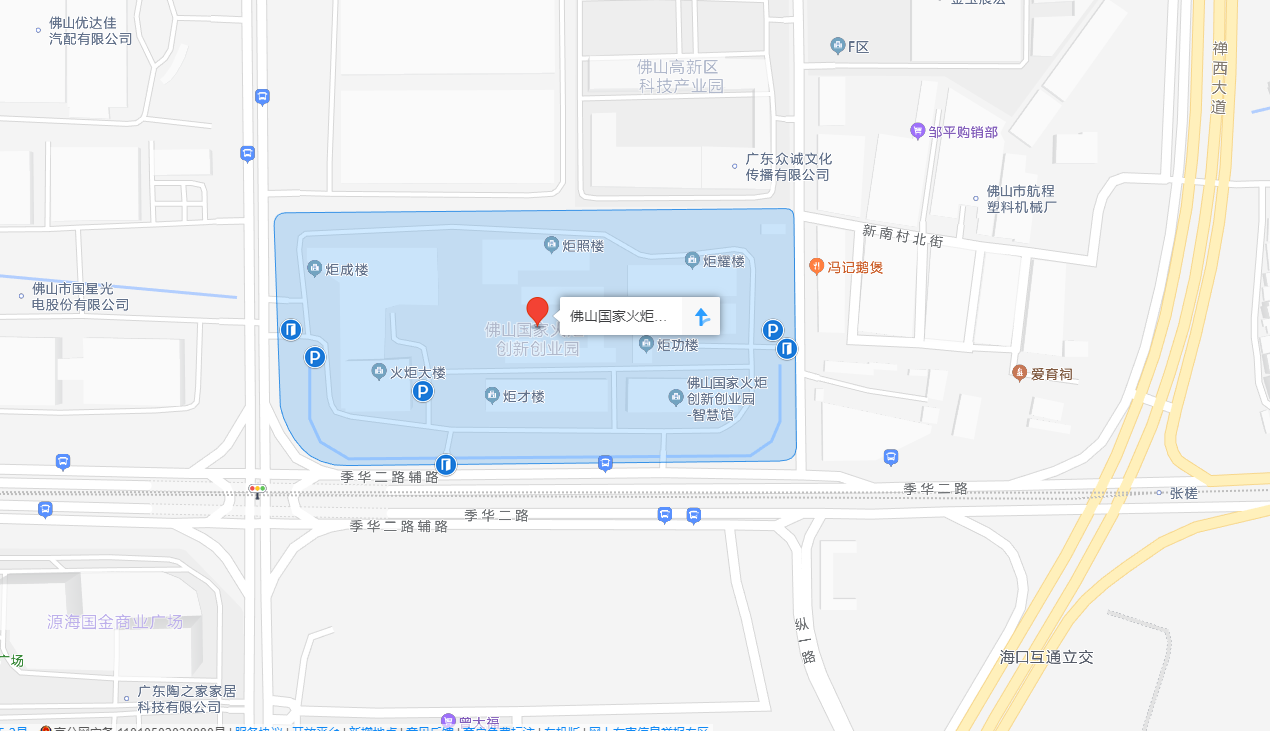1270x731 pixels.
Task: Tap the red location pin
Action: coord(538,311)
